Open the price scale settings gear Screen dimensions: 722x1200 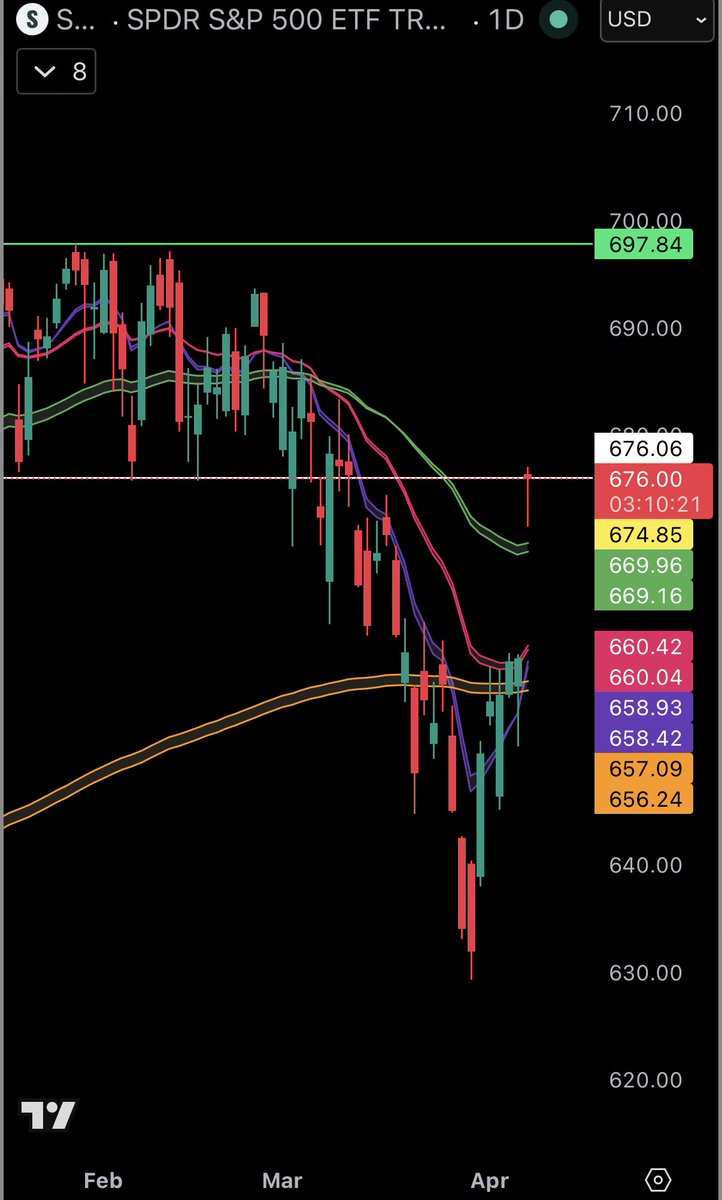tap(657, 1179)
